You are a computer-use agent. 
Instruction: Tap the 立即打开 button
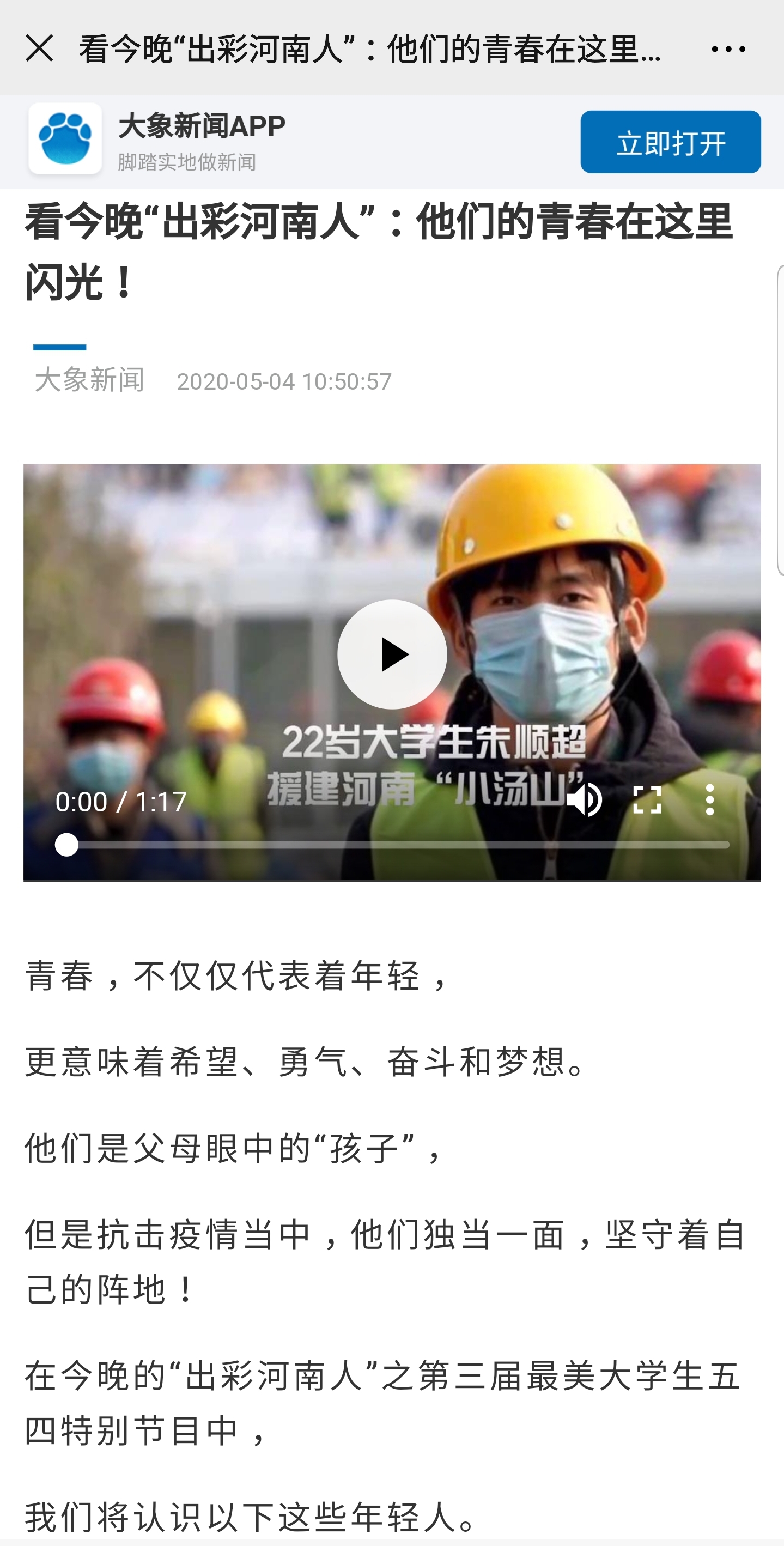click(670, 142)
